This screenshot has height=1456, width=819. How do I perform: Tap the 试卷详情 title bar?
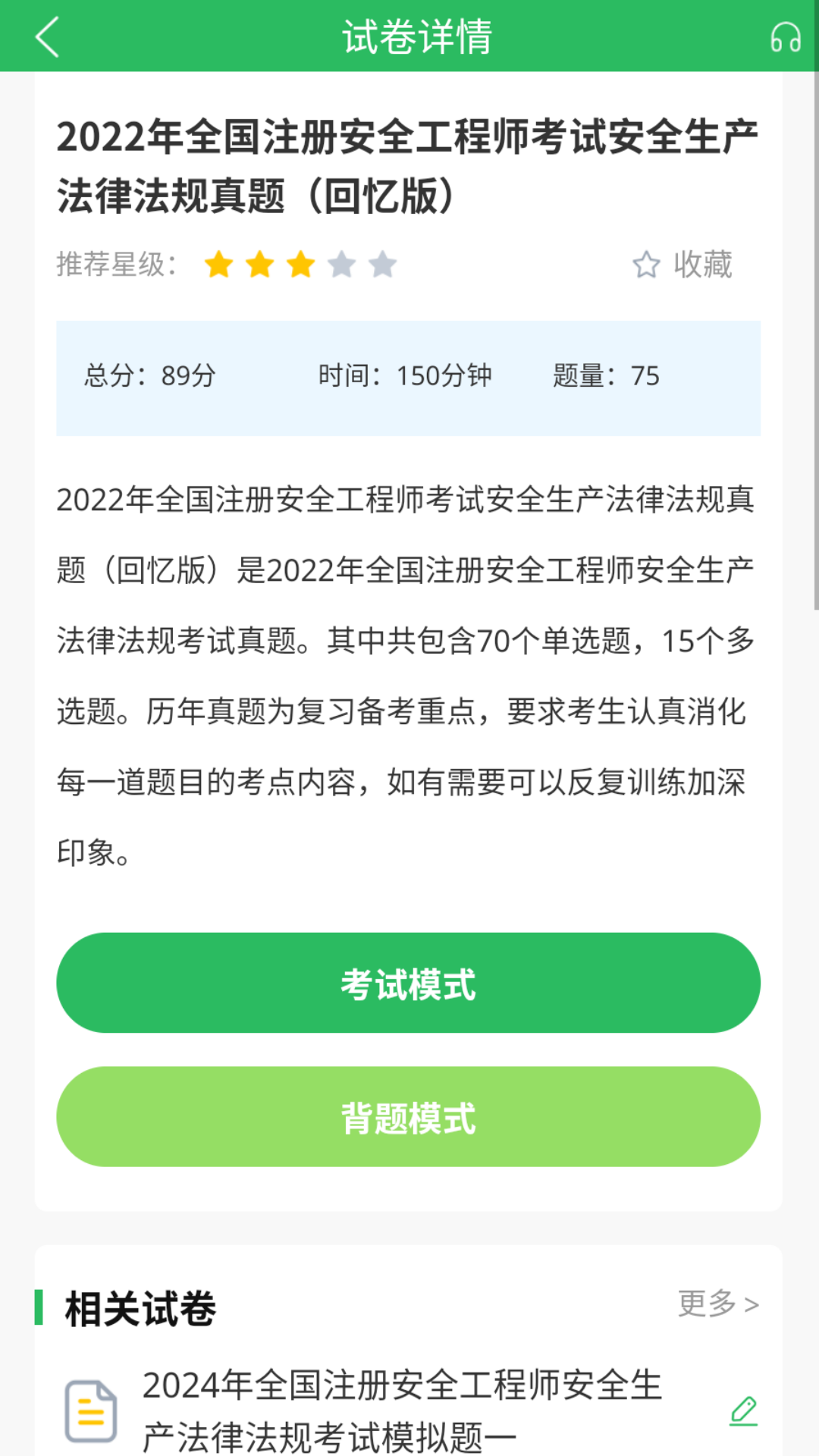point(416,36)
